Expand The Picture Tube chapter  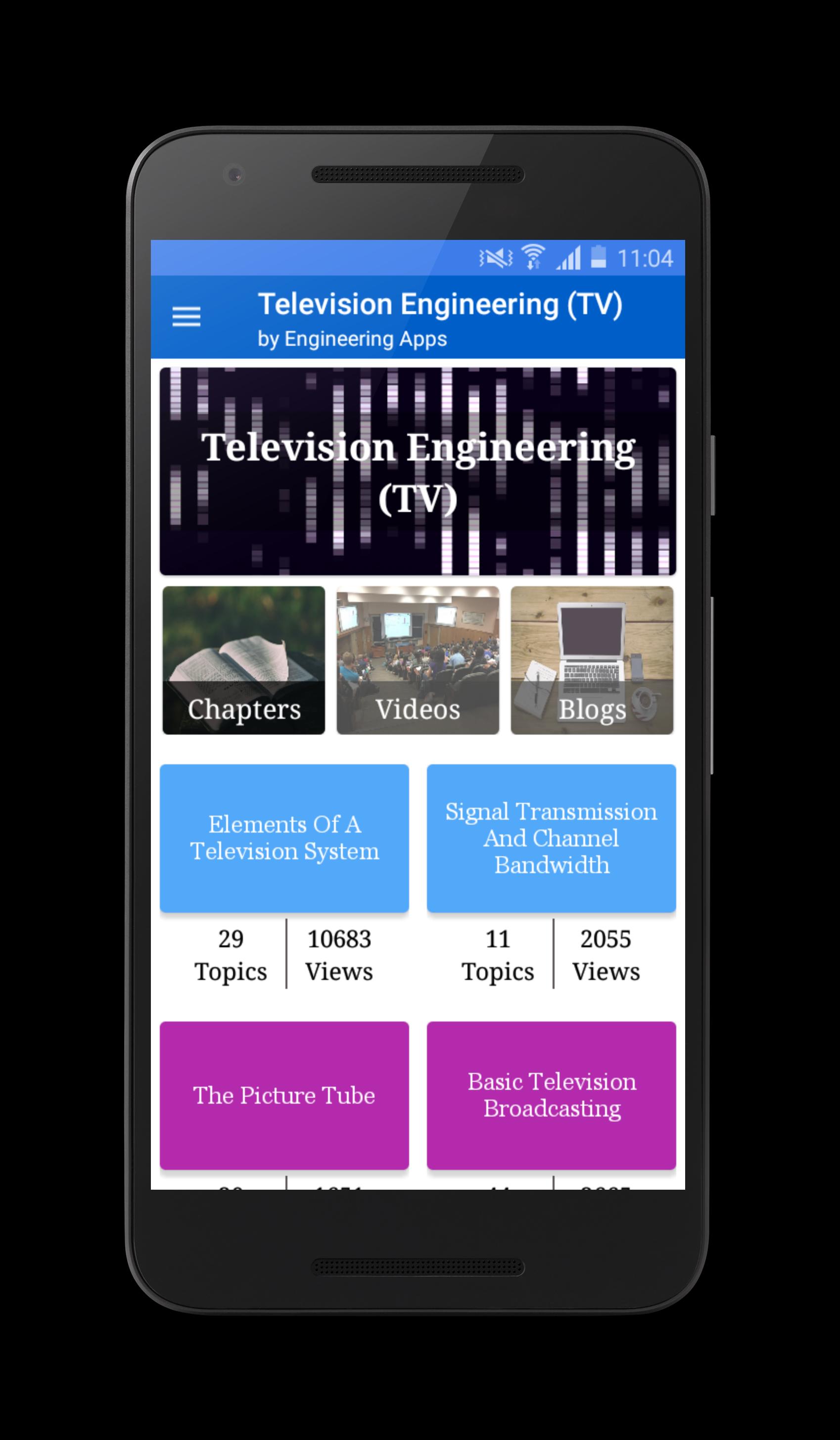click(284, 1095)
